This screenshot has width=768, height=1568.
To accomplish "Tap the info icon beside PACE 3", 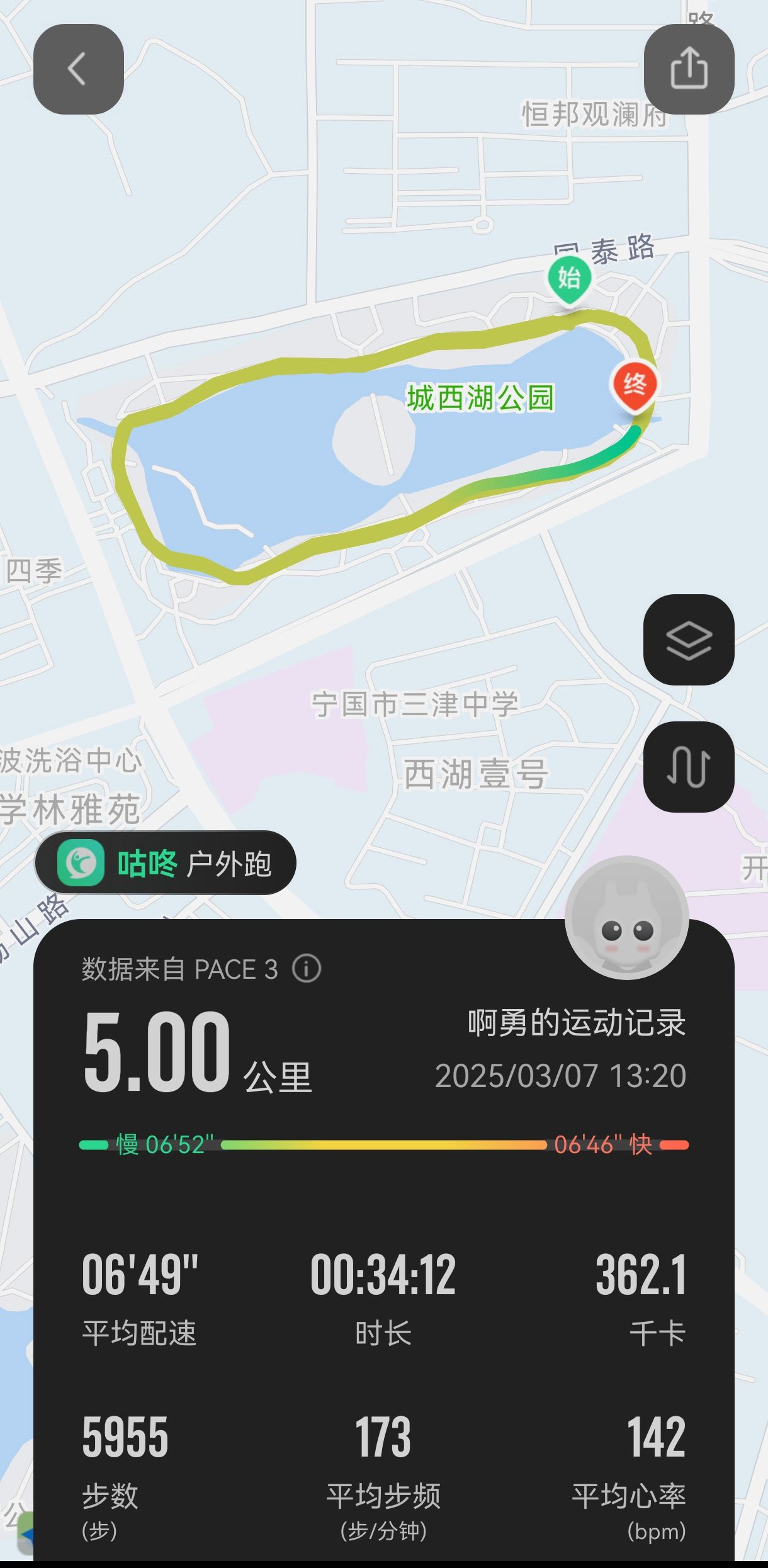I will click(307, 968).
